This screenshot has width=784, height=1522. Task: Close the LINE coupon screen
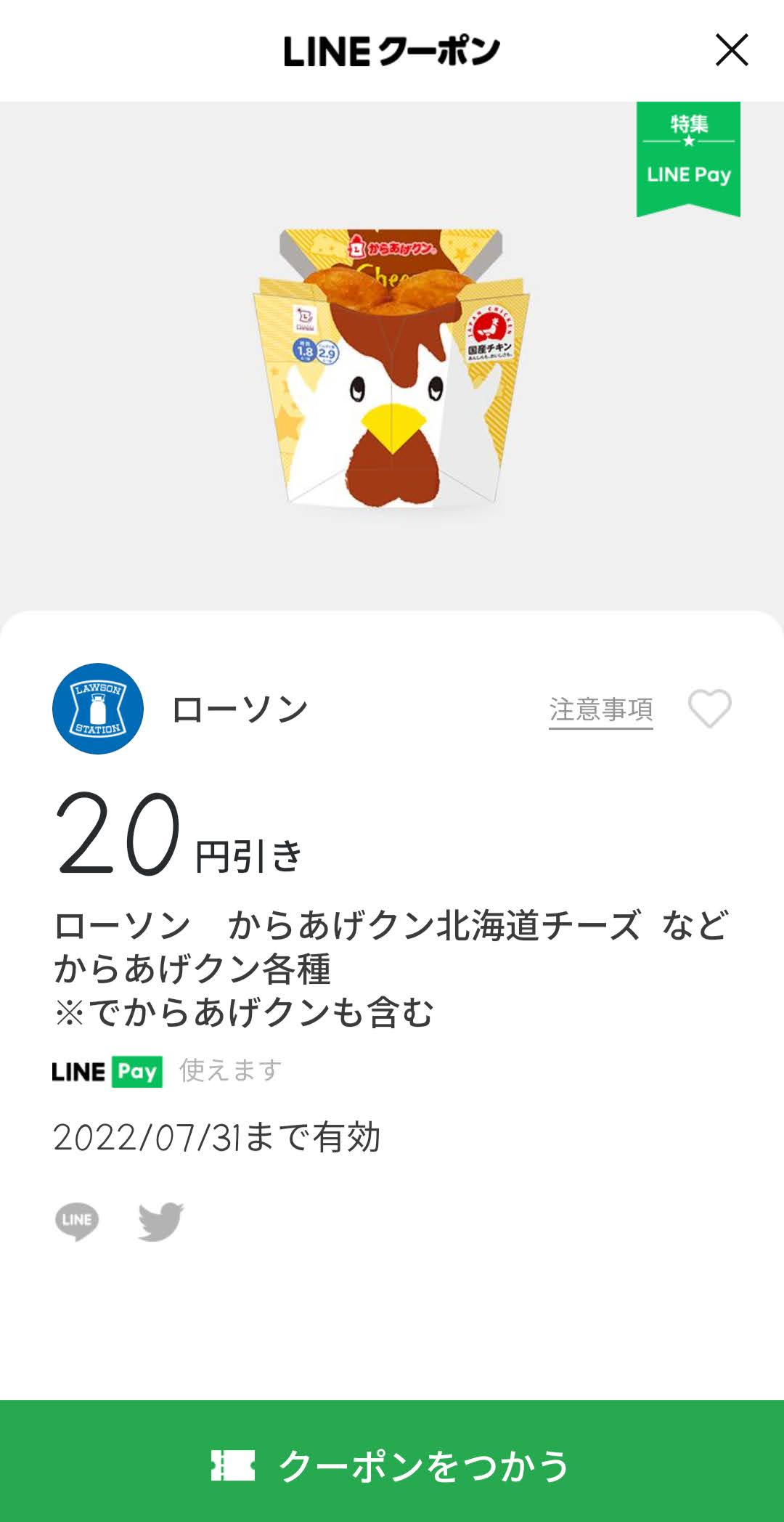(732, 50)
